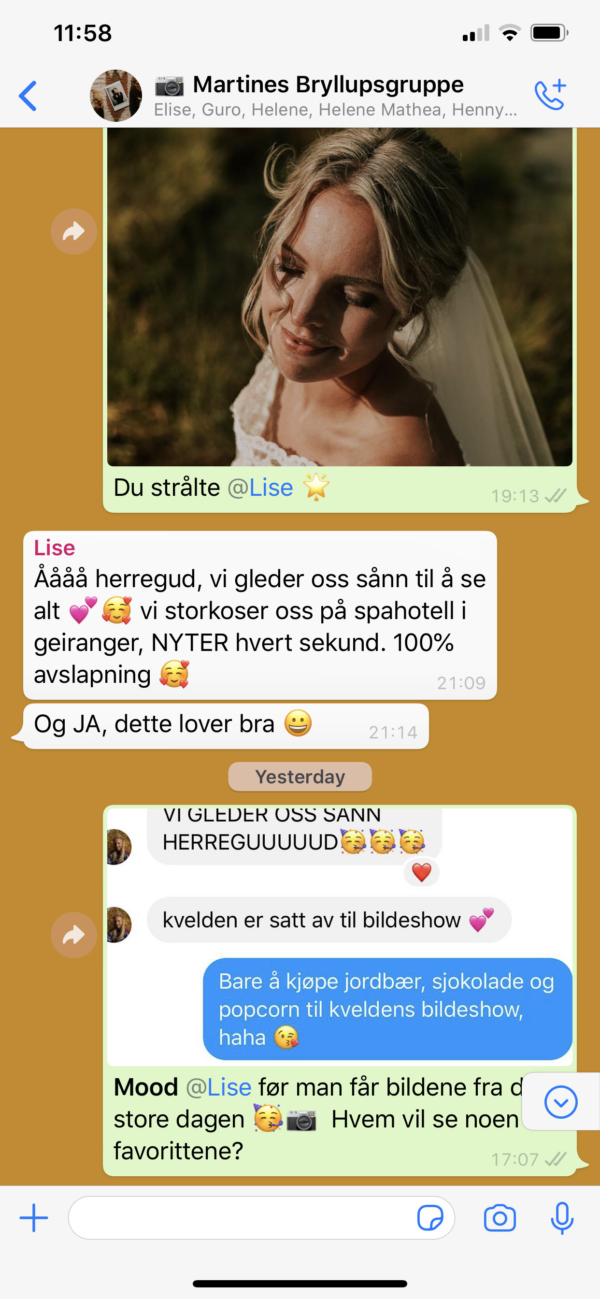Start a group call
Screen dimensions: 600x1299
point(550,95)
